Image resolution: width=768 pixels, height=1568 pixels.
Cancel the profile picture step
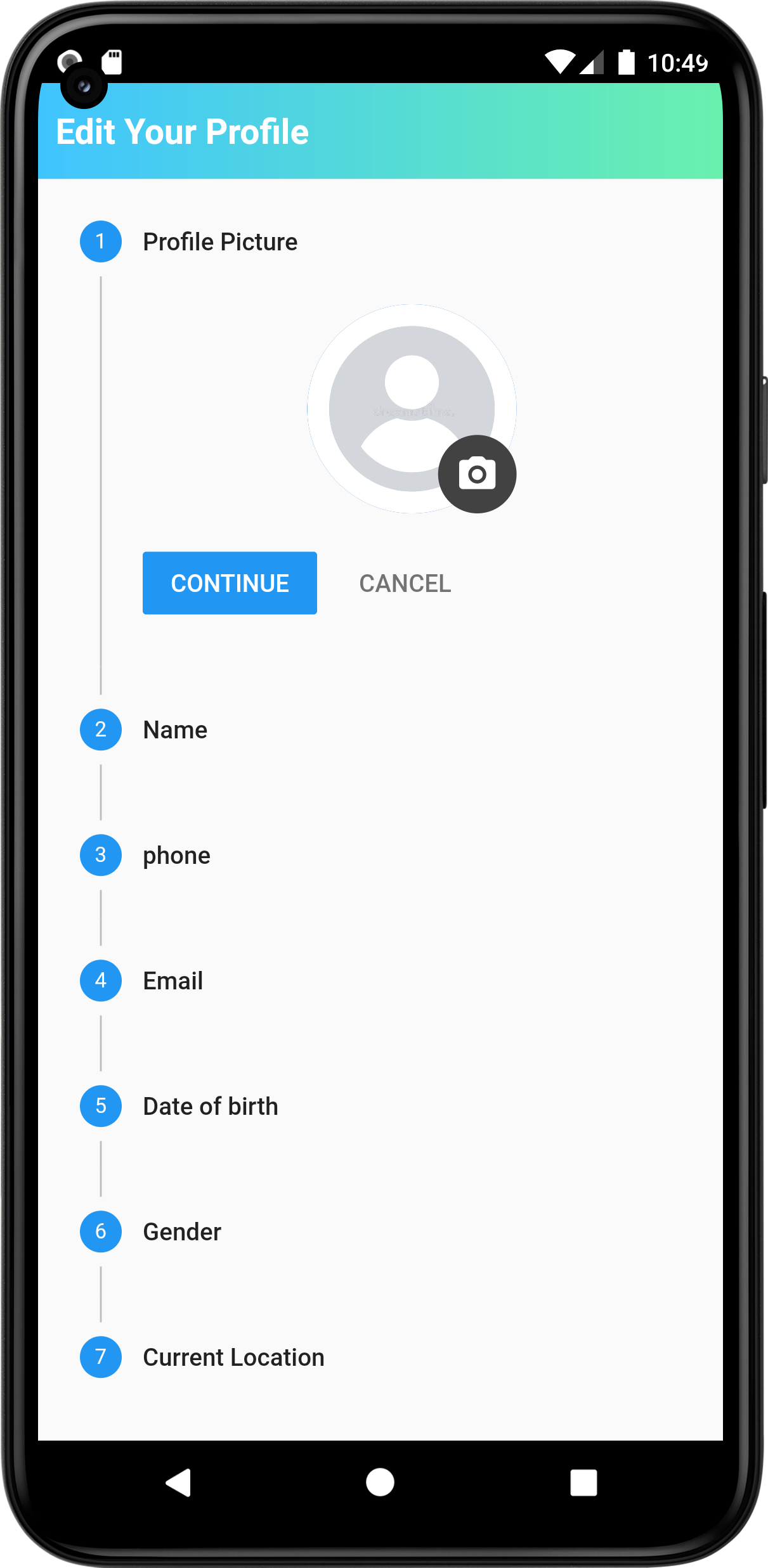(405, 583)
